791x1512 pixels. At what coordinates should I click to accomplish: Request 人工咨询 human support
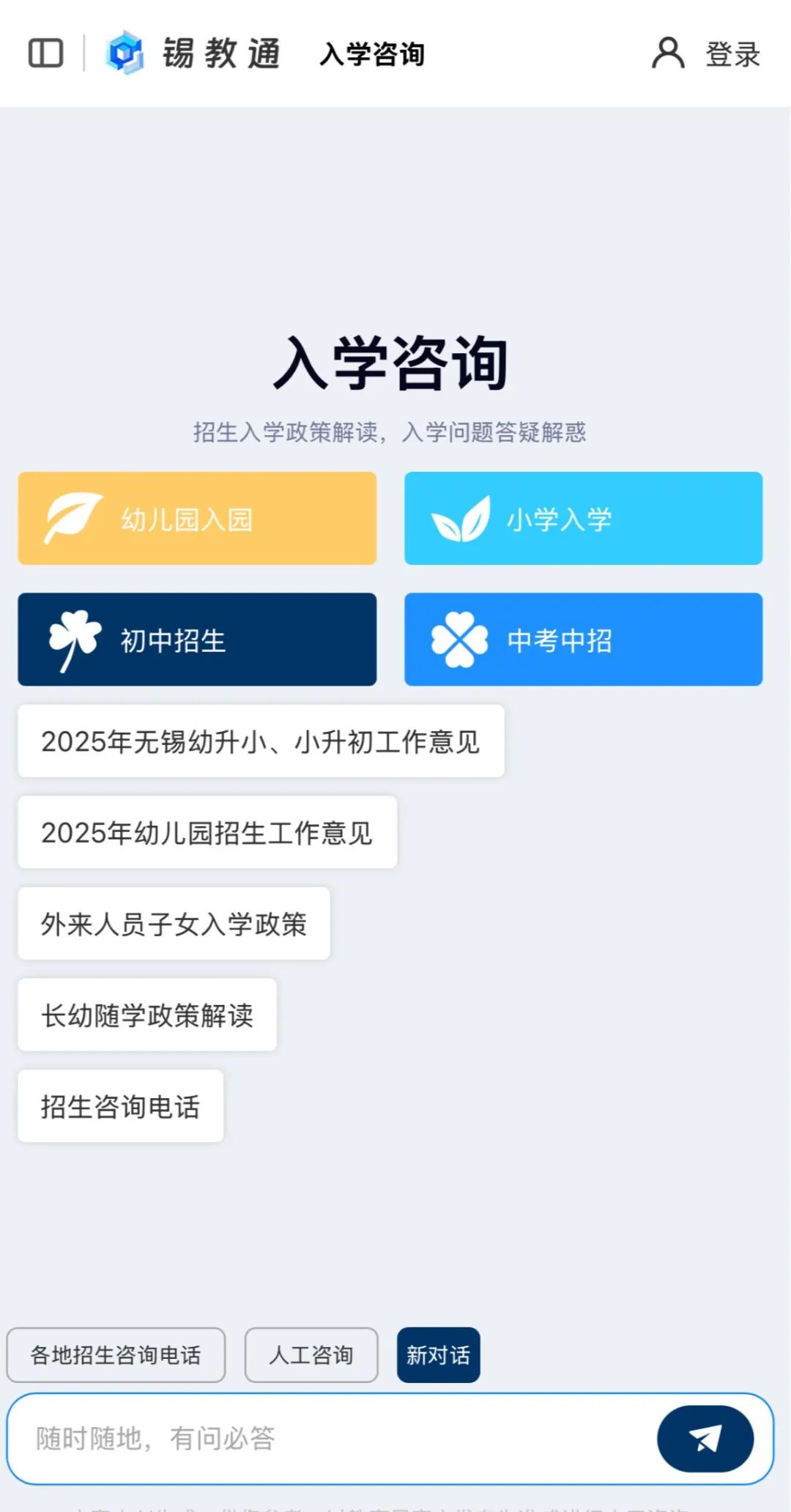pos(311,1355)
